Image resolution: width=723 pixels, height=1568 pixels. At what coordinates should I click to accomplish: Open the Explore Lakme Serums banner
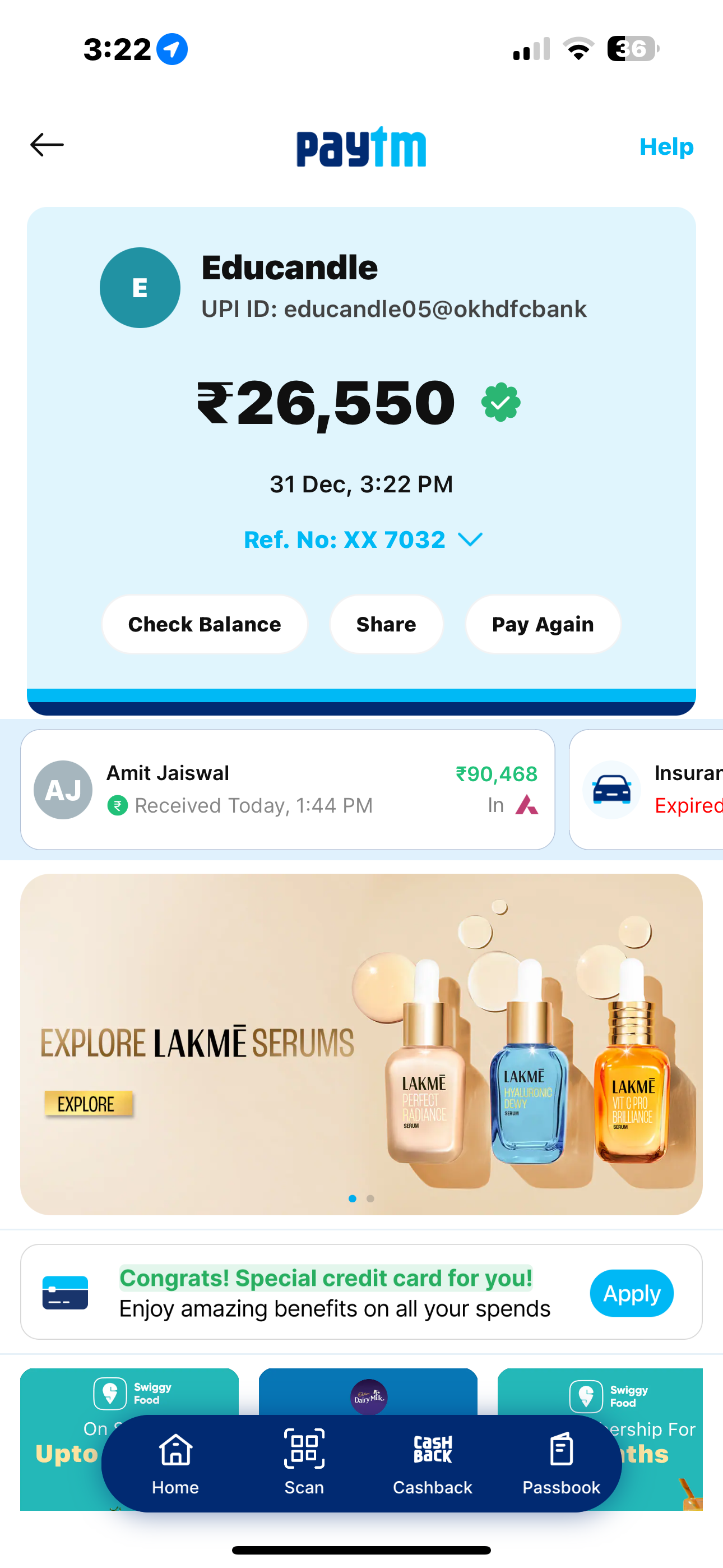tap(361, 1044)
